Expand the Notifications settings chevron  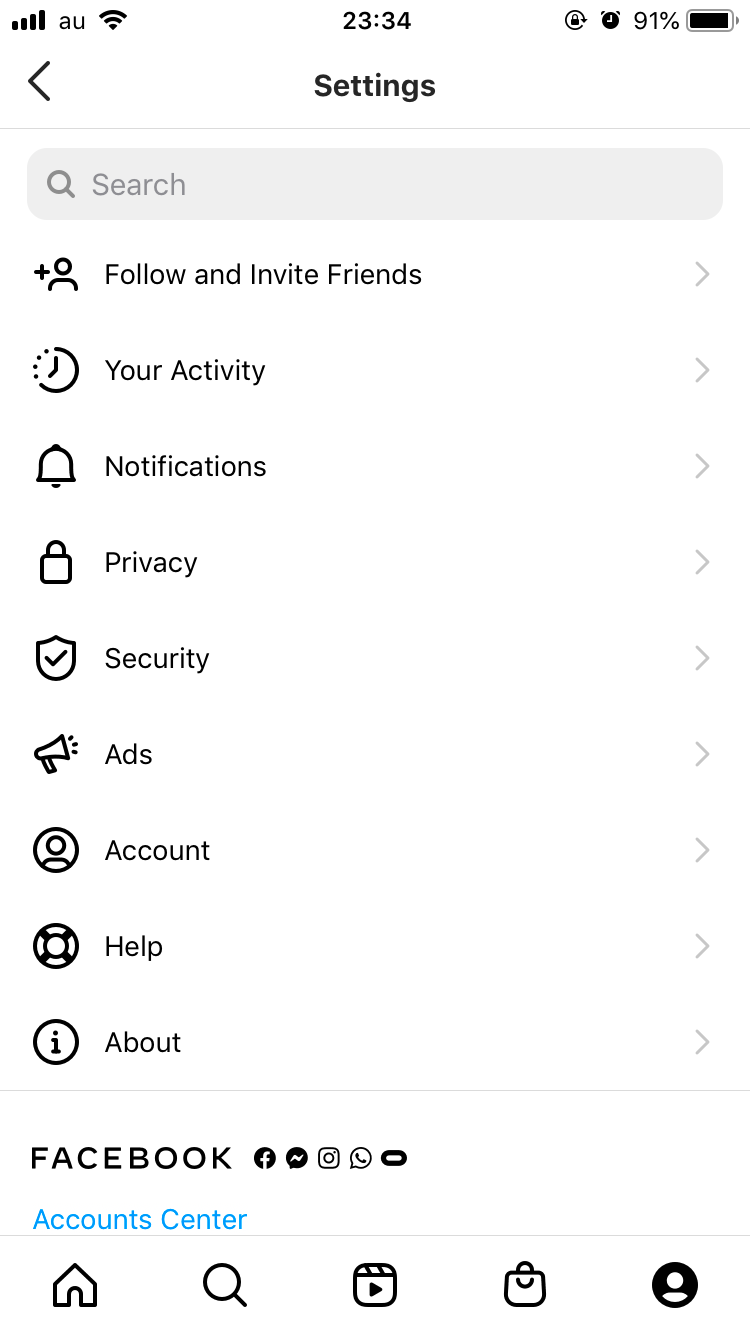(702, 466)
